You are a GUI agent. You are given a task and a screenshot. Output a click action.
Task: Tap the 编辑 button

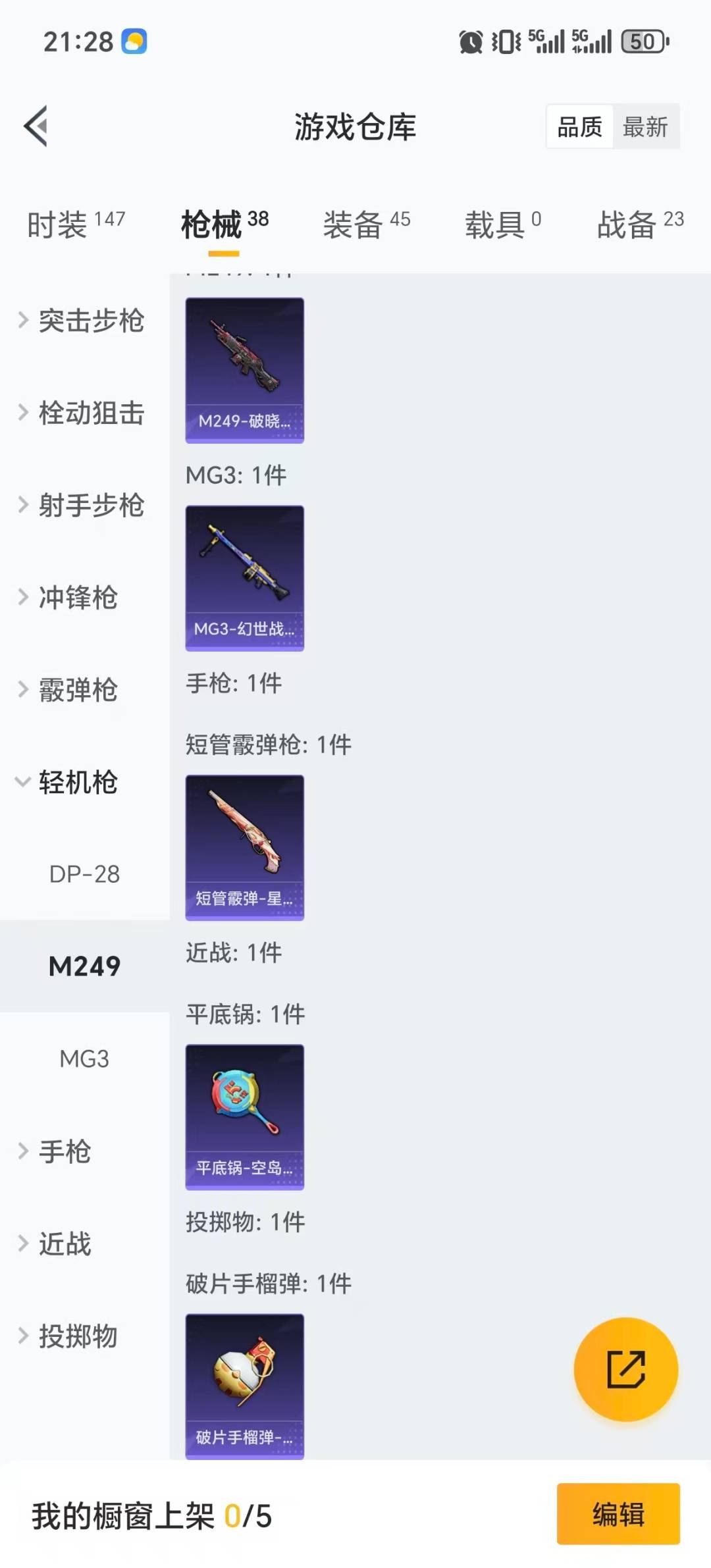tap(618, 1514)
